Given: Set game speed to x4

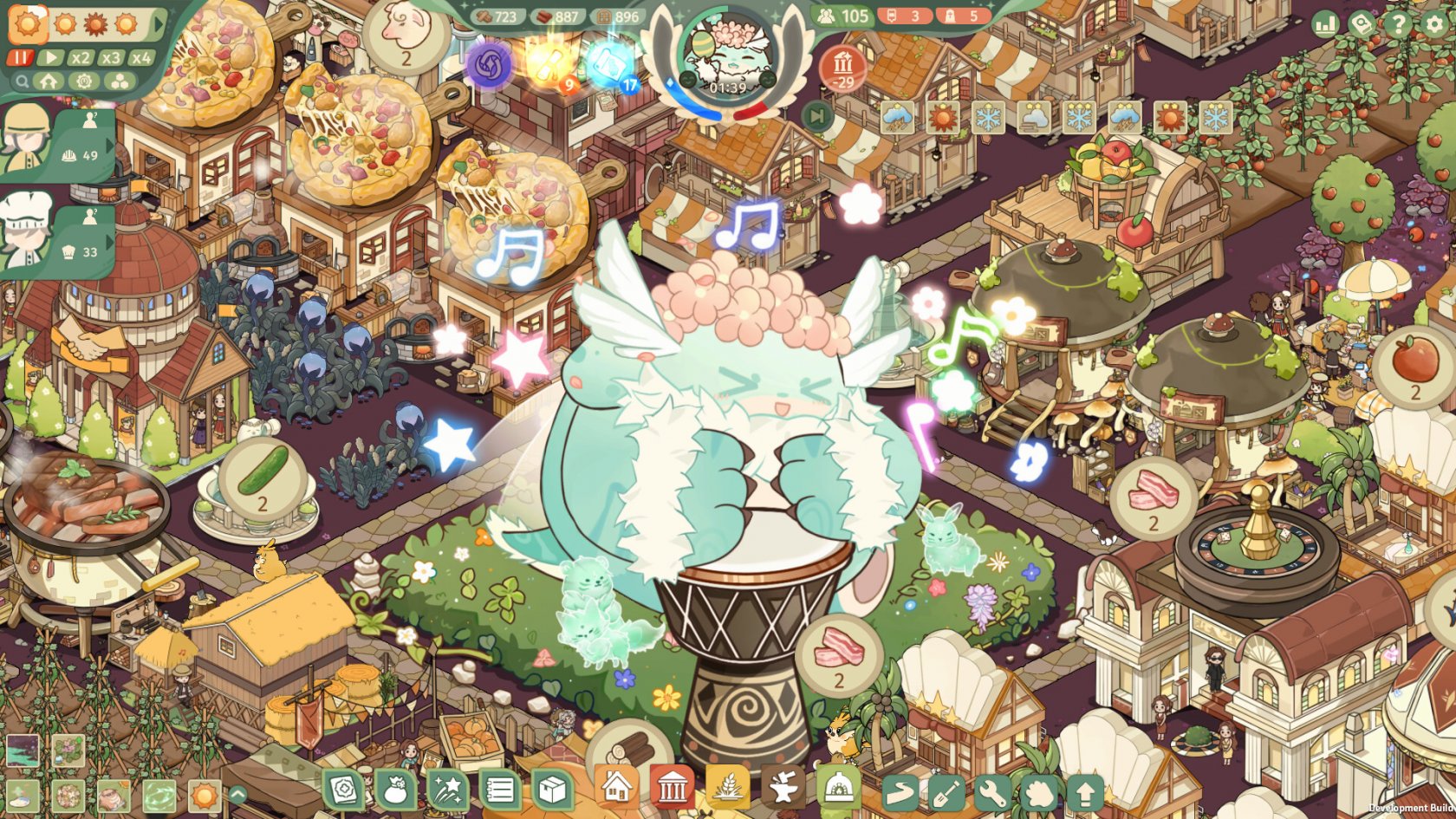Looking at the screenshot, I should pyautogui.click(x=140, y=57).
